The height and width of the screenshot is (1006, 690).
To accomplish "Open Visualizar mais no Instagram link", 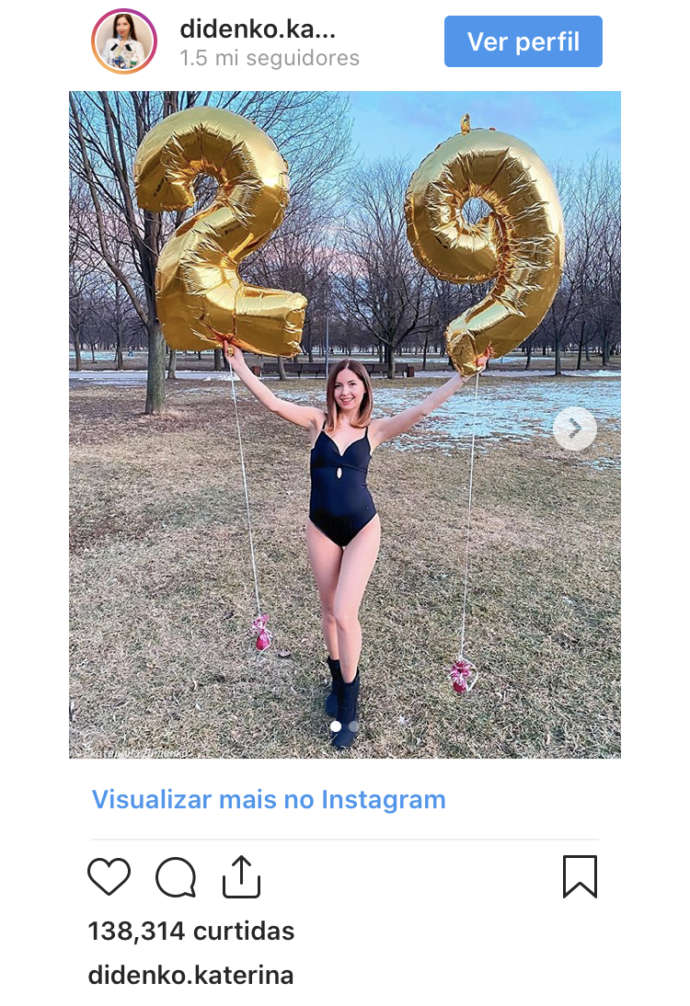I will [x=268, y=800].
